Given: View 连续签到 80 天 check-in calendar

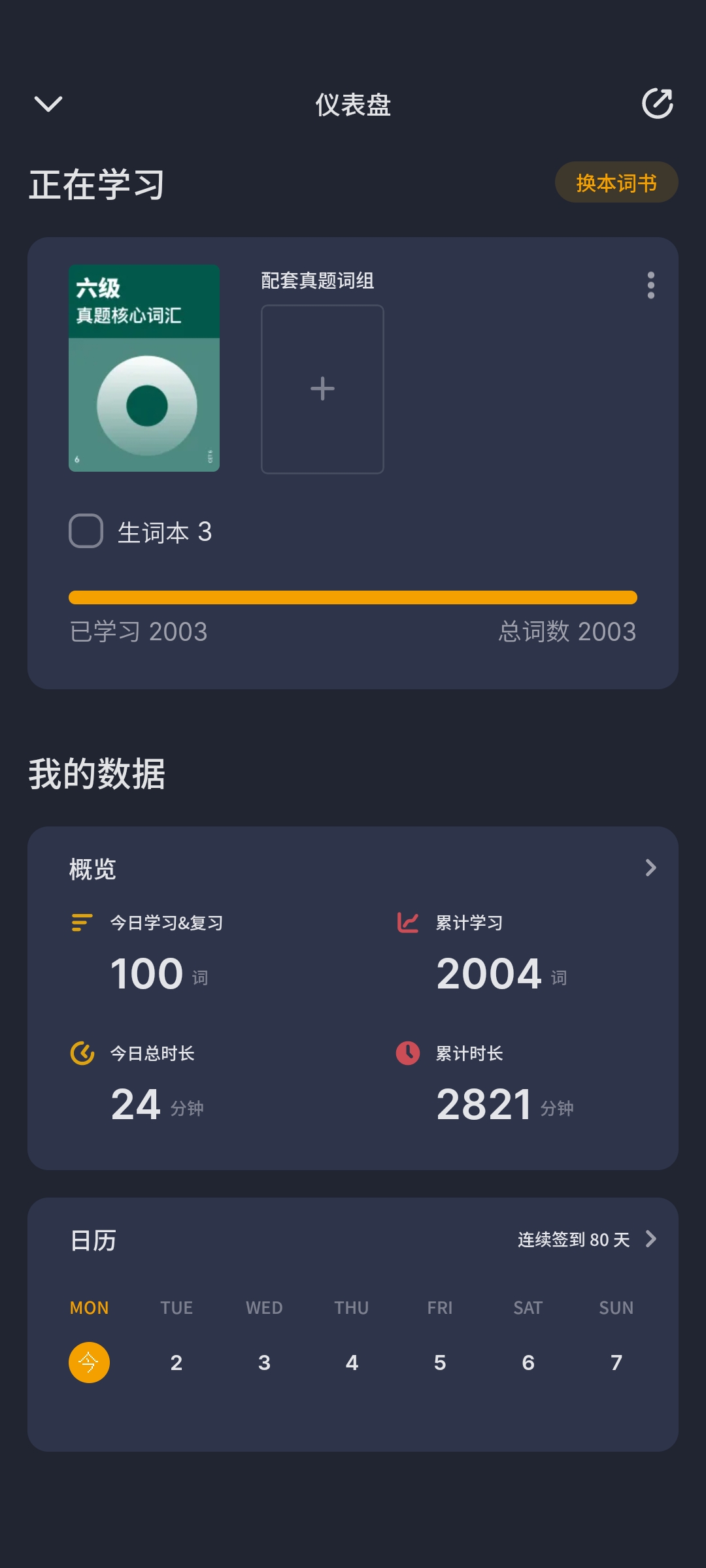Looking at the screenshot, I should 586,1239.
